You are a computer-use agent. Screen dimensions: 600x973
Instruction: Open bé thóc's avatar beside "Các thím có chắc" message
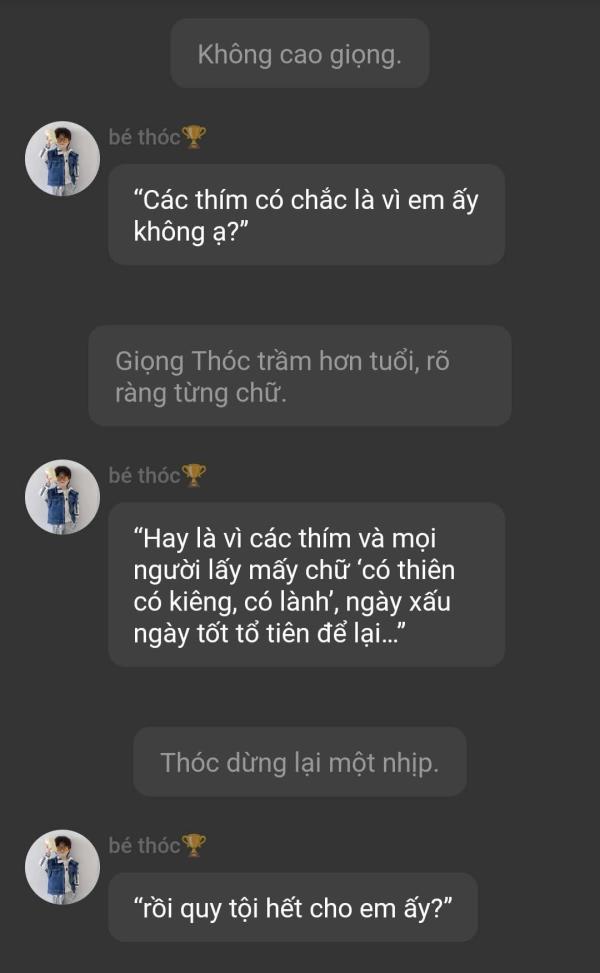[x=62, y=159]
